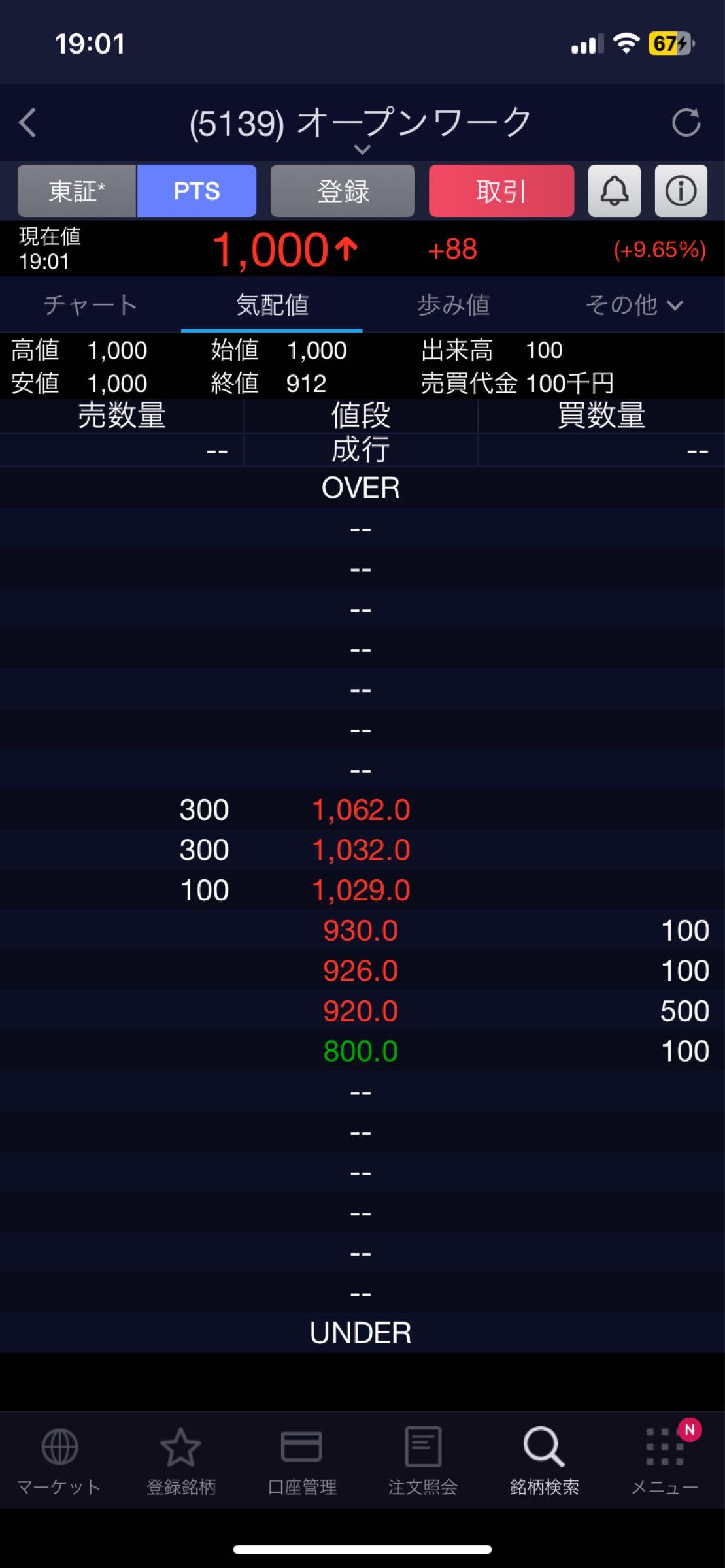Switch to the 歩み値 tab
The width and height of the screenshot is (725, 1568).
coord(453,304)
